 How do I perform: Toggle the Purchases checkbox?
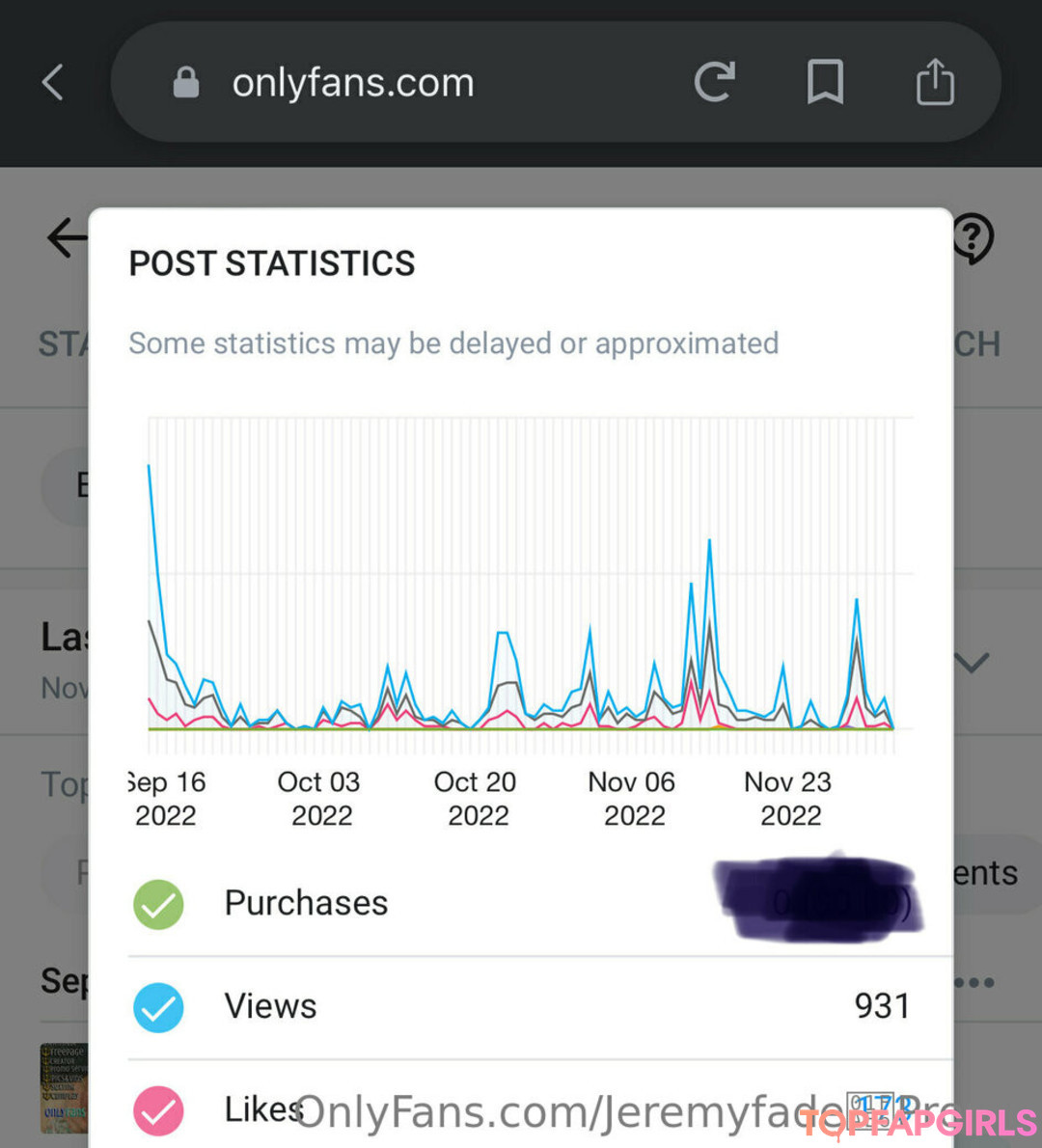158,904
